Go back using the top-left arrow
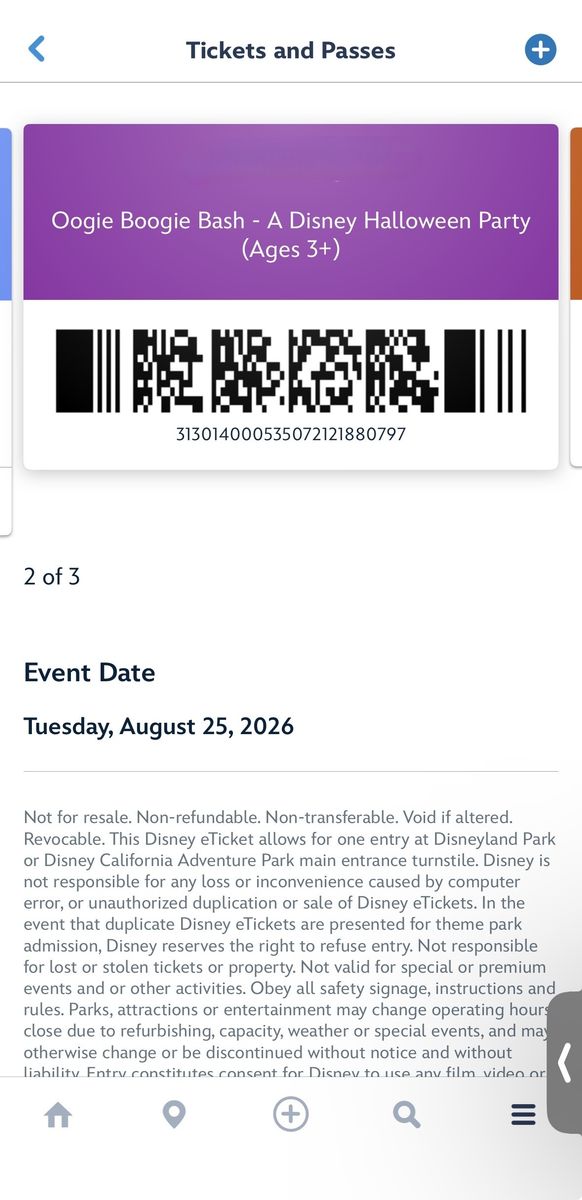 point(37,49)
